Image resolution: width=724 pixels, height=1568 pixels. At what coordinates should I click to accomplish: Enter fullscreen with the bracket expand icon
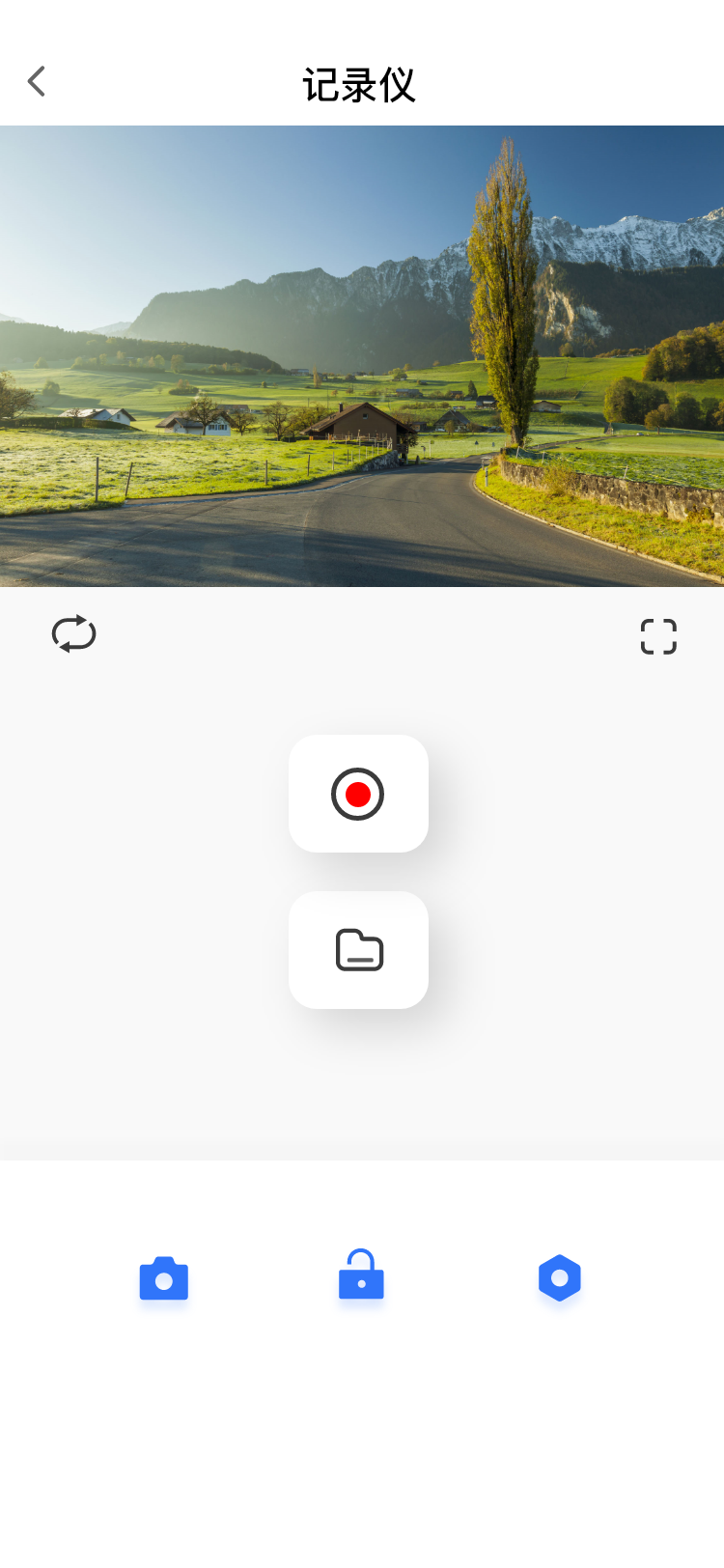(x=658, y=636)
